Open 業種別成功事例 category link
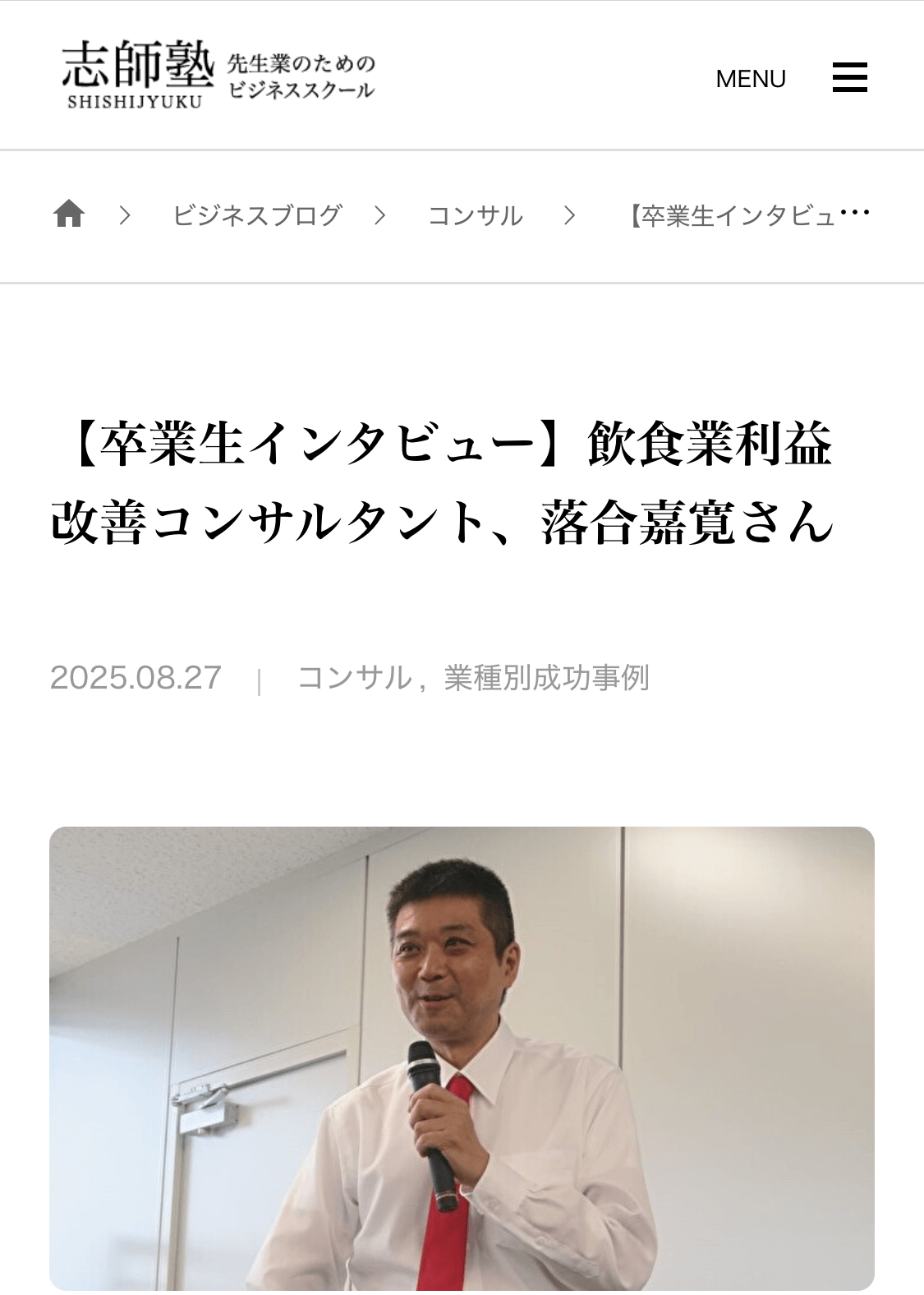Image resolution: width=924 pixels, height=1295 pixels. pos(547,678)
